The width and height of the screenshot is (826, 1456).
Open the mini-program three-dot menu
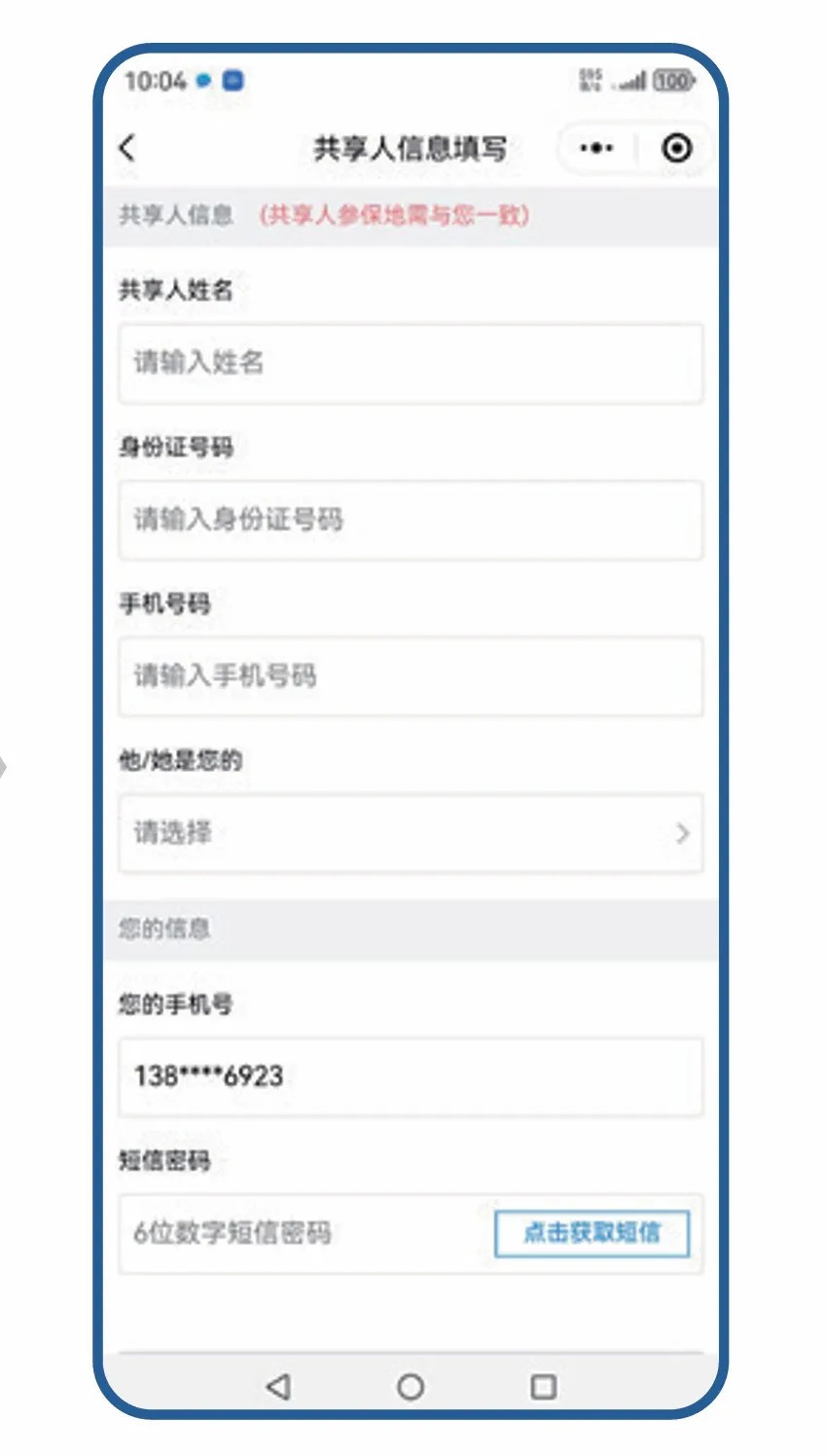pos(595,148)
